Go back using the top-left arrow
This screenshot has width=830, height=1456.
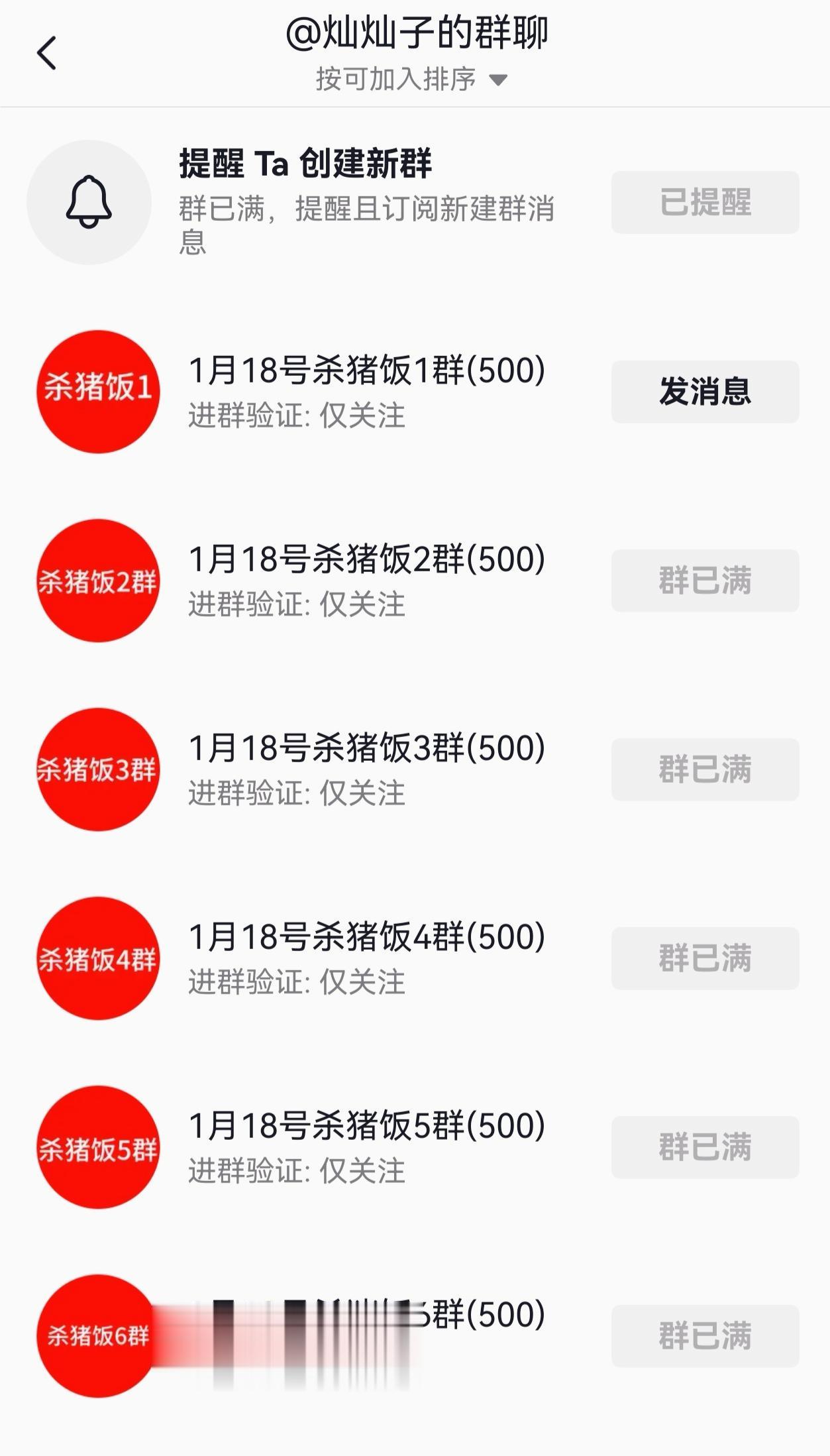[x=46, y=53]
